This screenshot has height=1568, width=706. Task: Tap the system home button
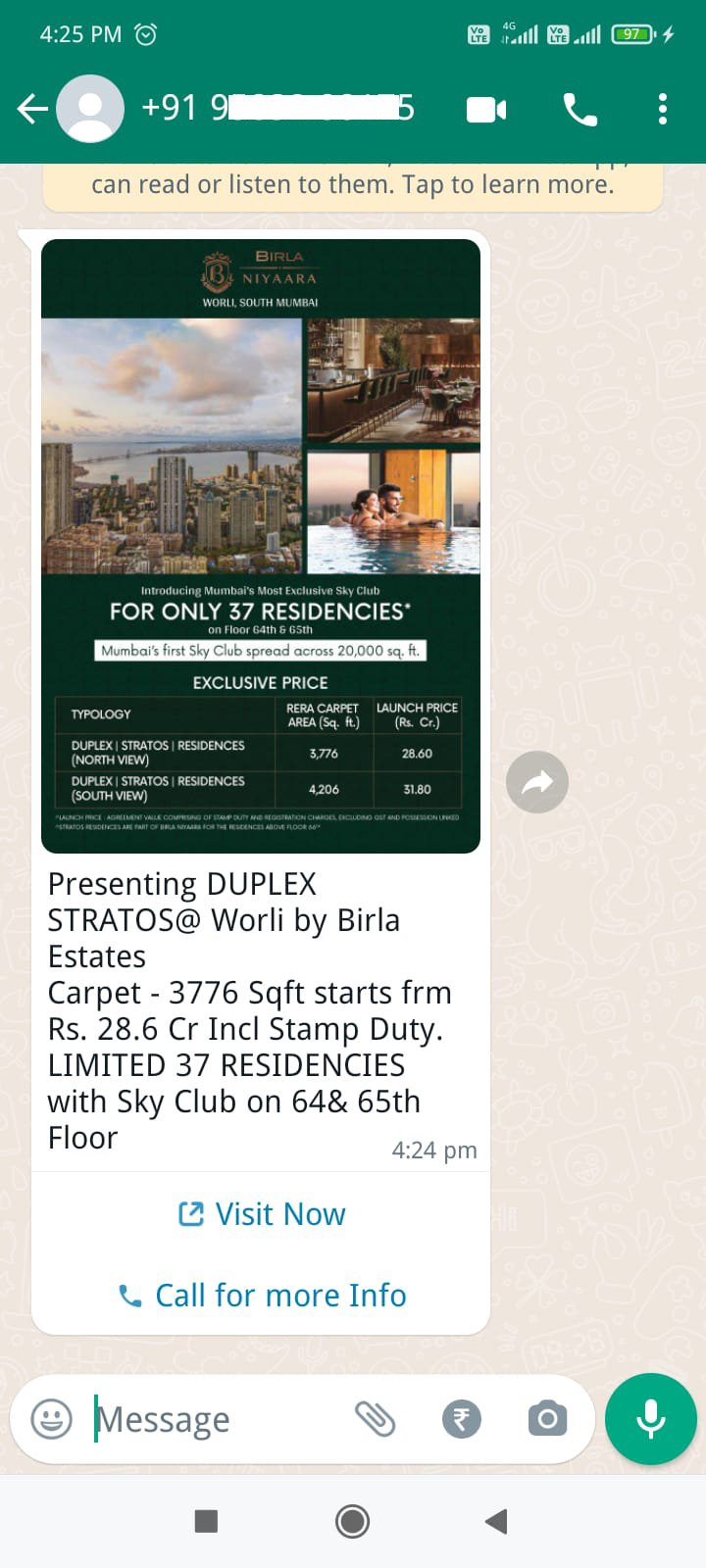353,1521
